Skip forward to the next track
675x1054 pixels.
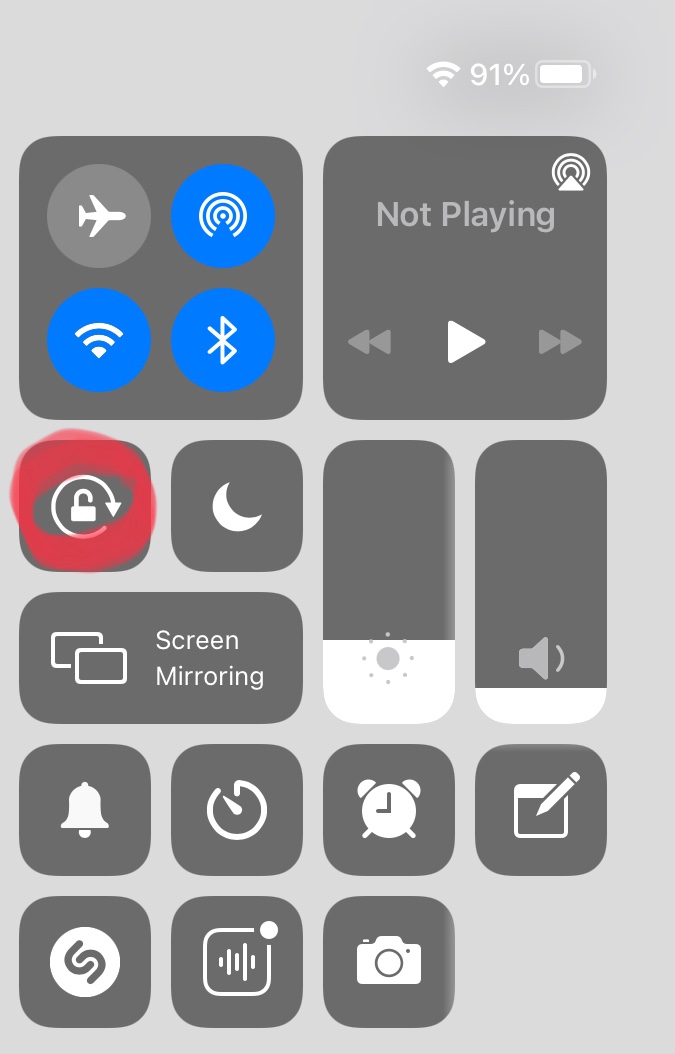560,341
